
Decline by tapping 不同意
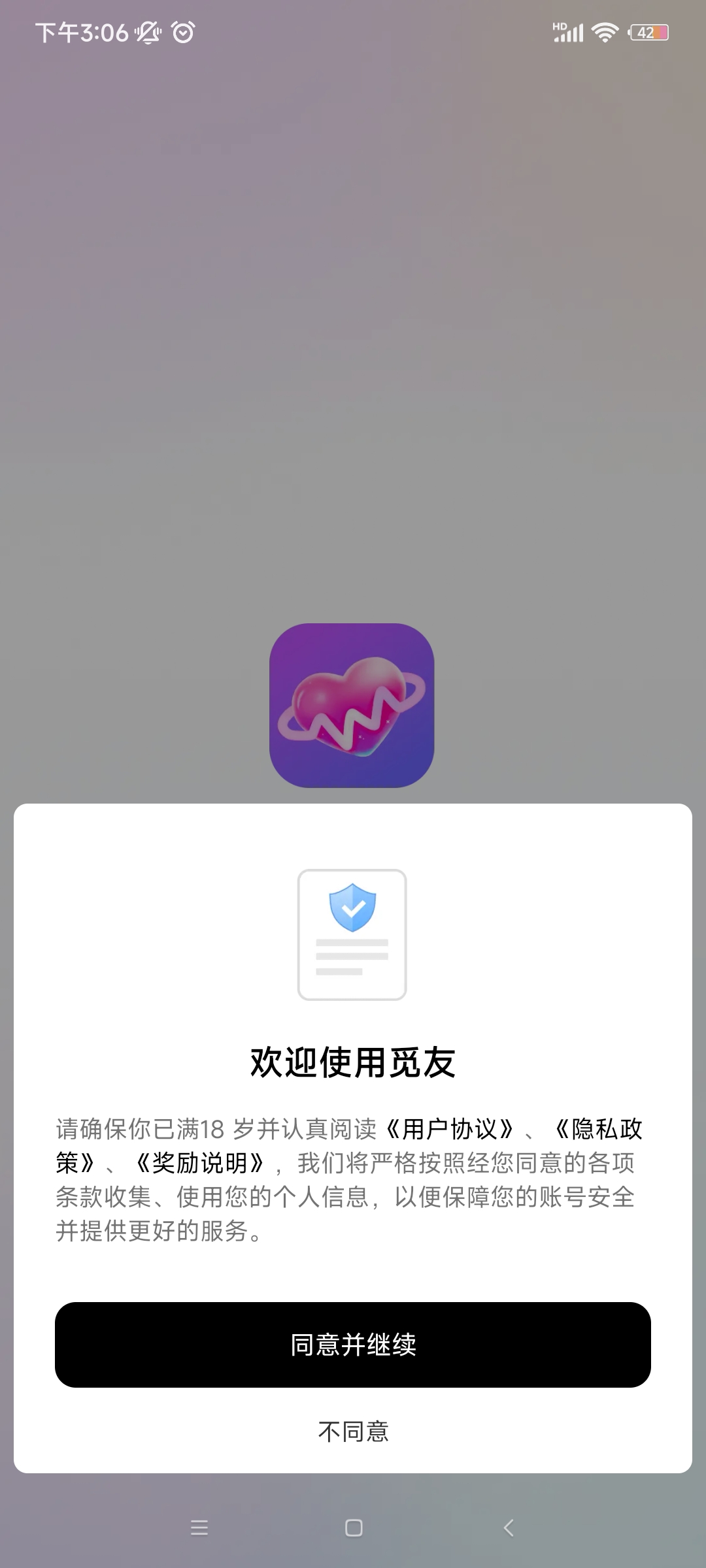353,1432
